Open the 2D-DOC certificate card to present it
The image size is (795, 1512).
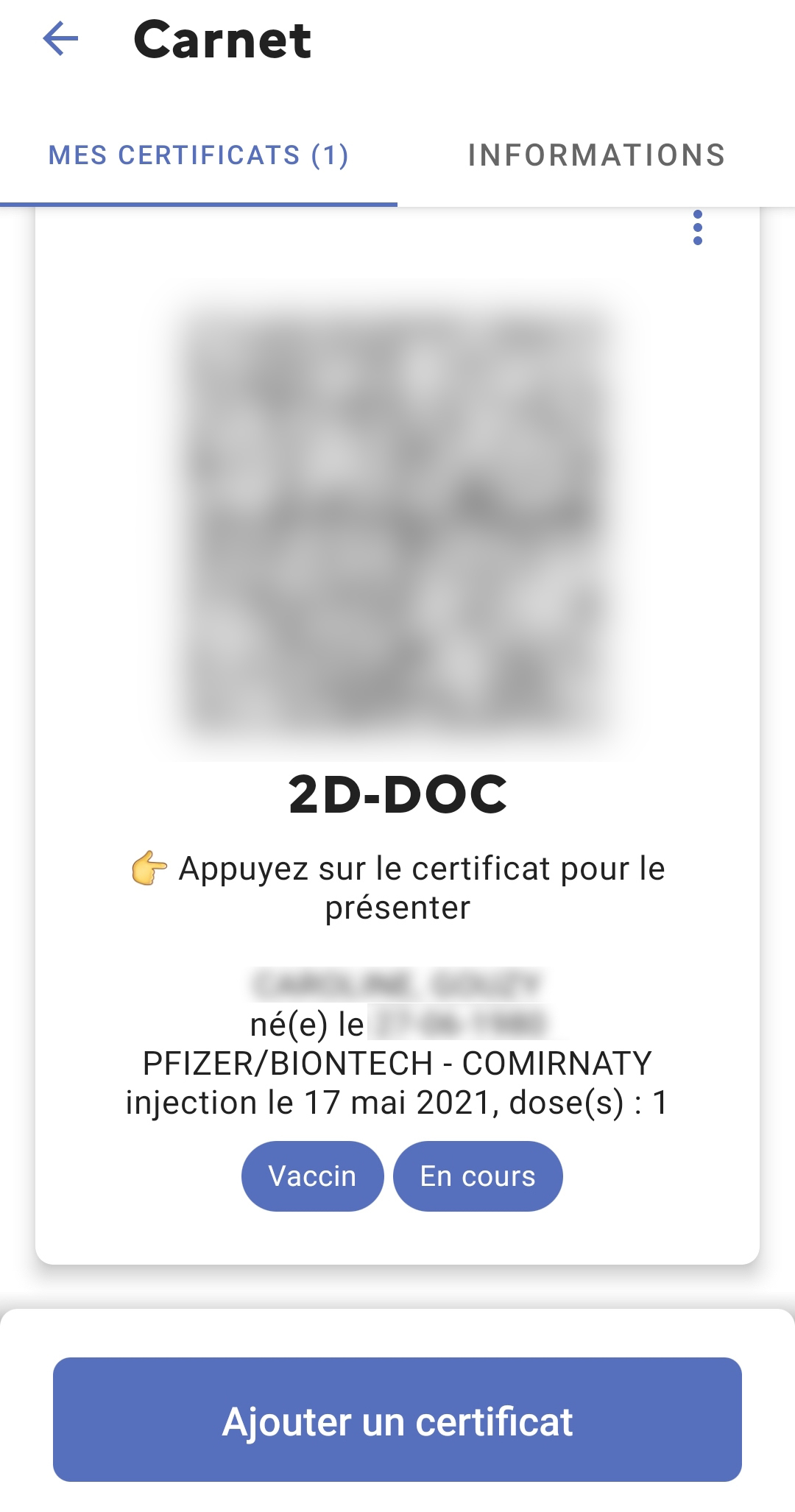397,736
